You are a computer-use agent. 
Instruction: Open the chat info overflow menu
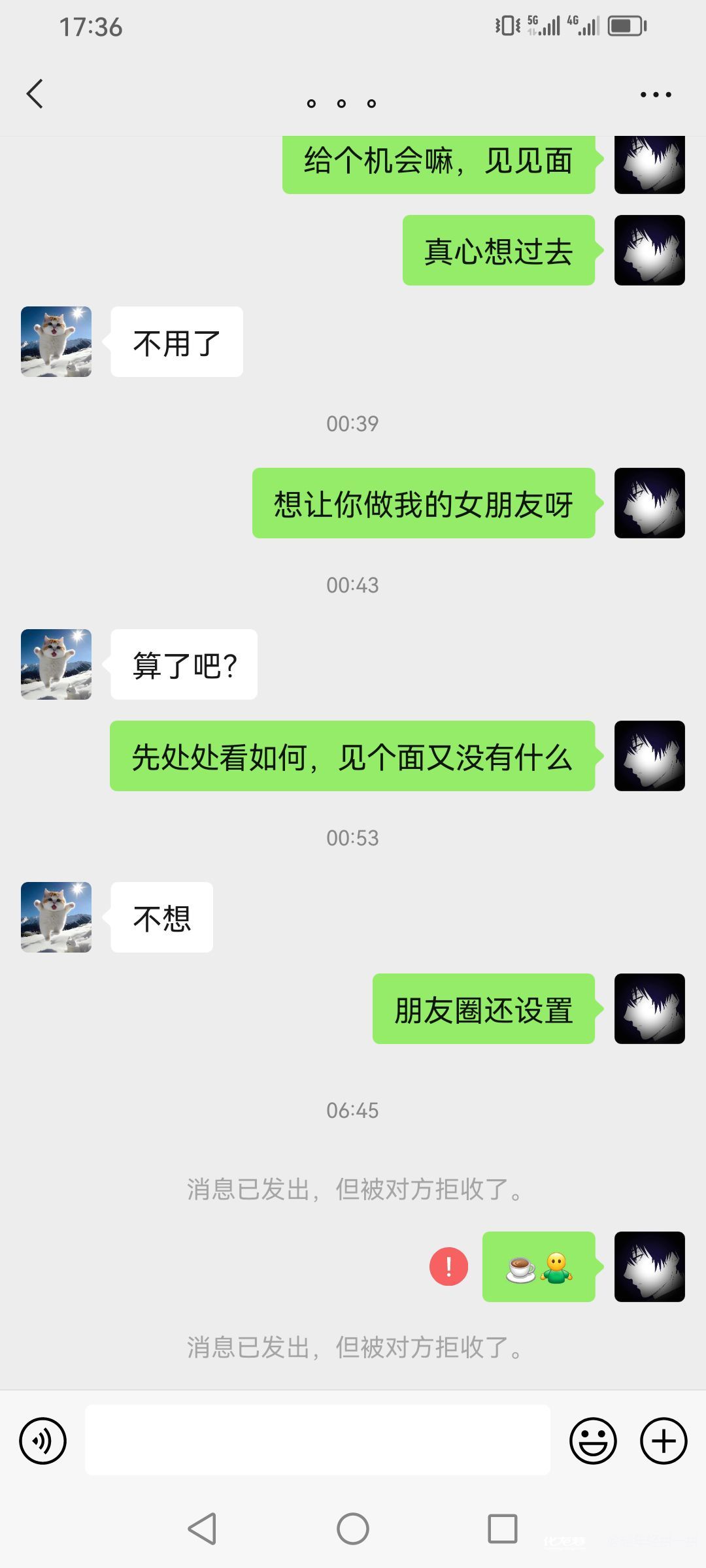[x=656, y=95]
